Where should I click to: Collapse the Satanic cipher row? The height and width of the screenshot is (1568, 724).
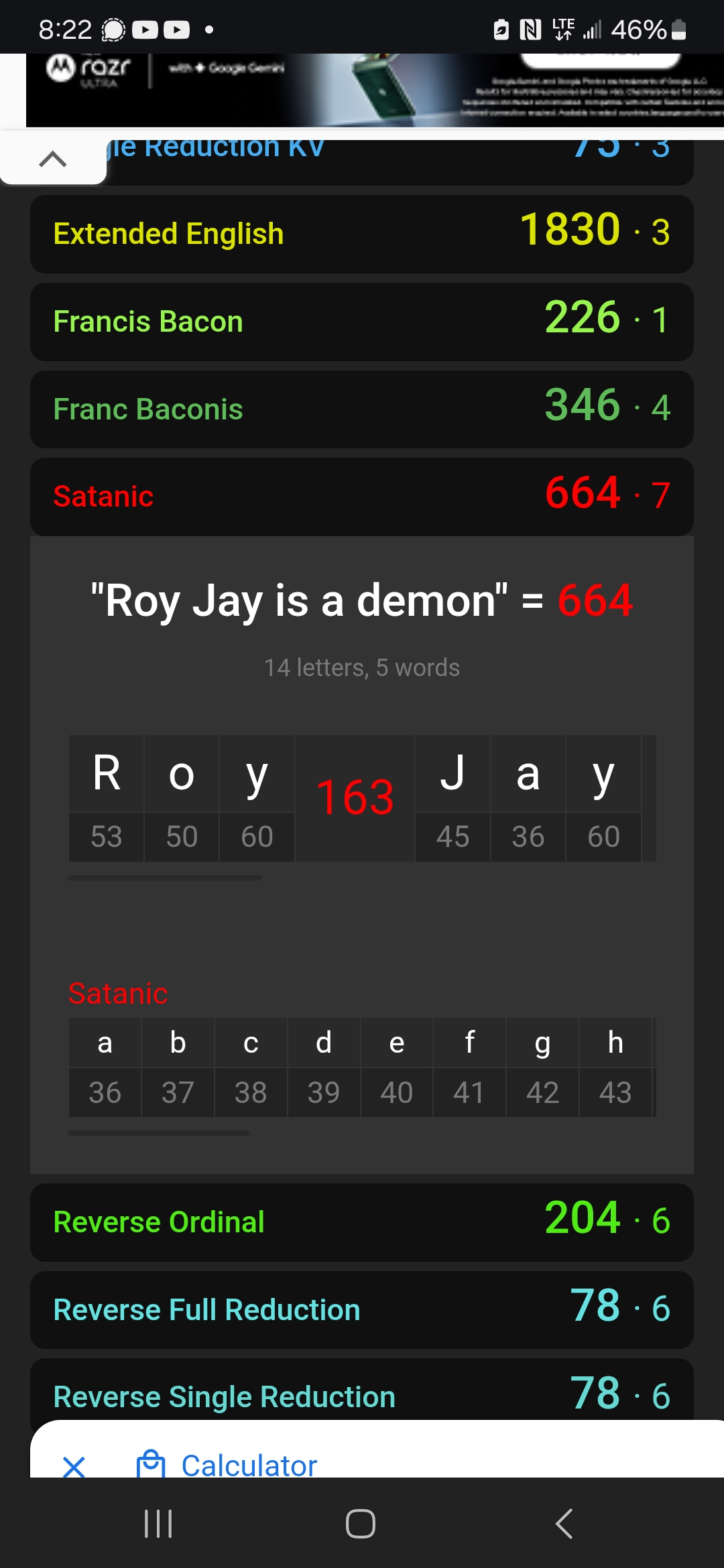coord(362,497)
